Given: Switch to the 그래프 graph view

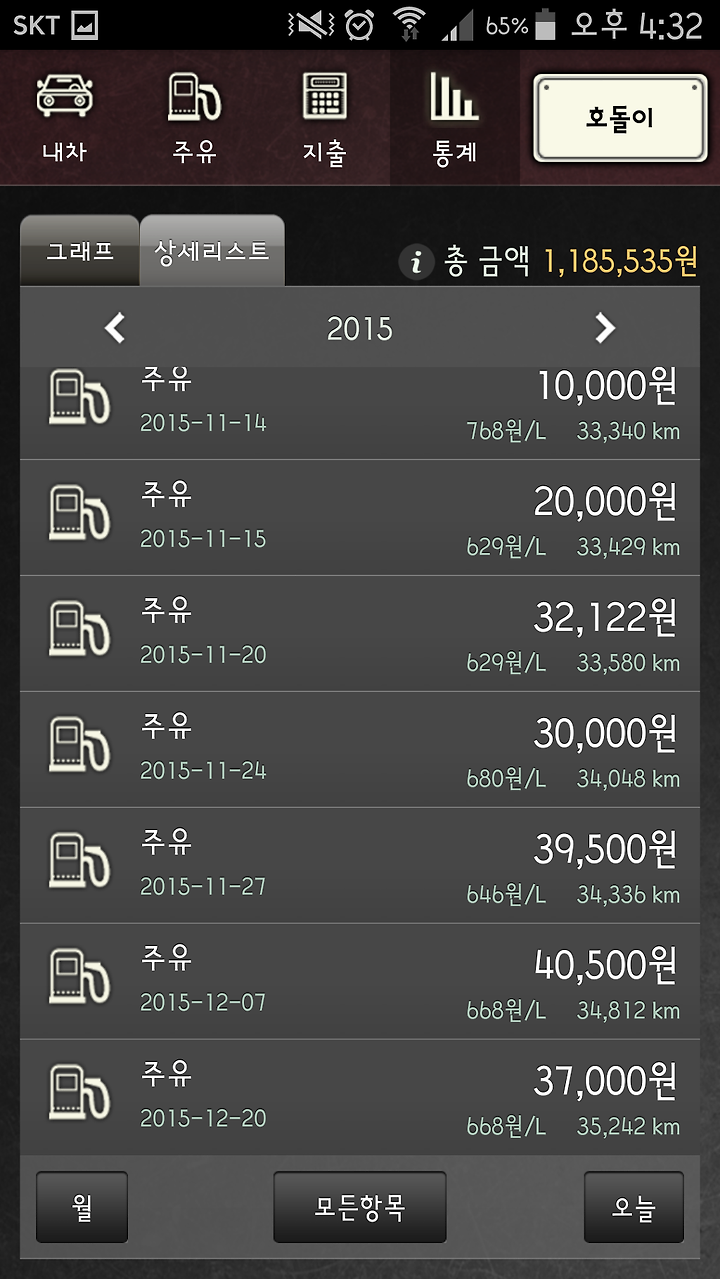Looking at the screenshot, I should point(80,251).
